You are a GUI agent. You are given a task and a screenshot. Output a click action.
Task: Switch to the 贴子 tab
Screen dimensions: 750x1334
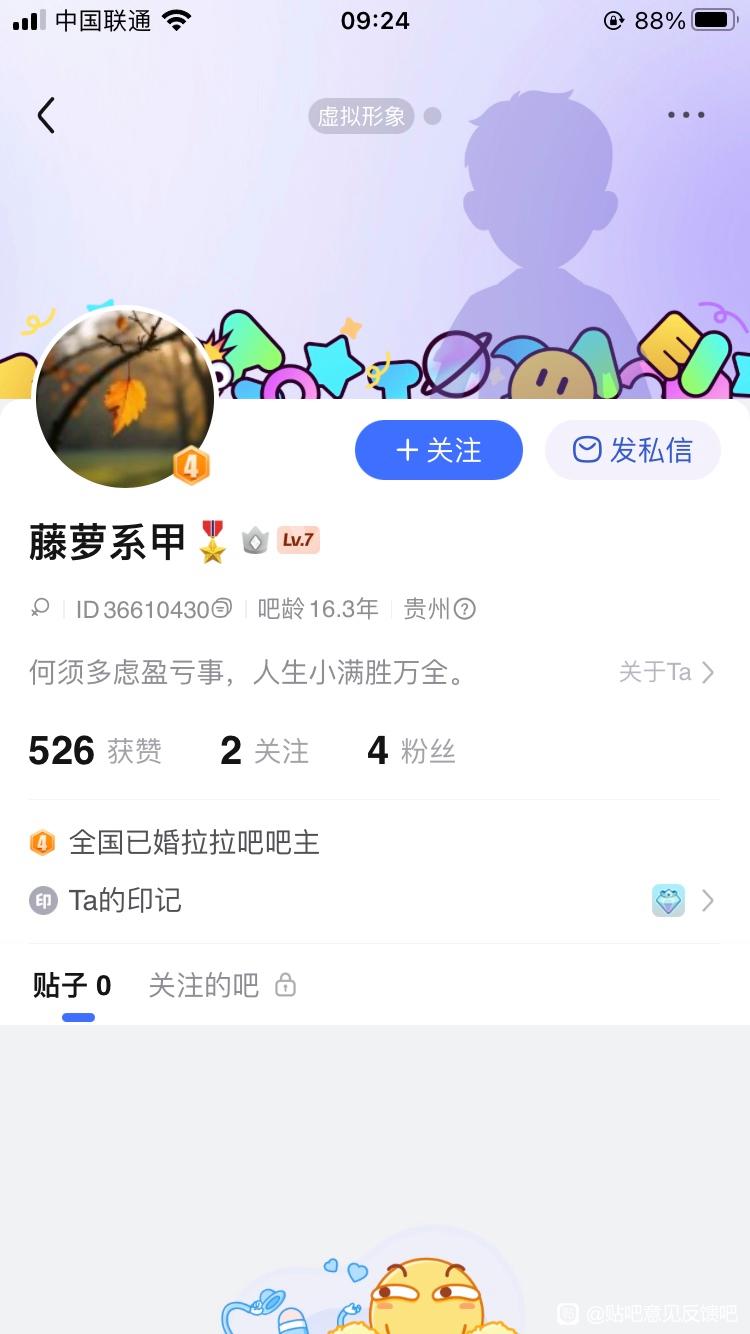point(72,986)
